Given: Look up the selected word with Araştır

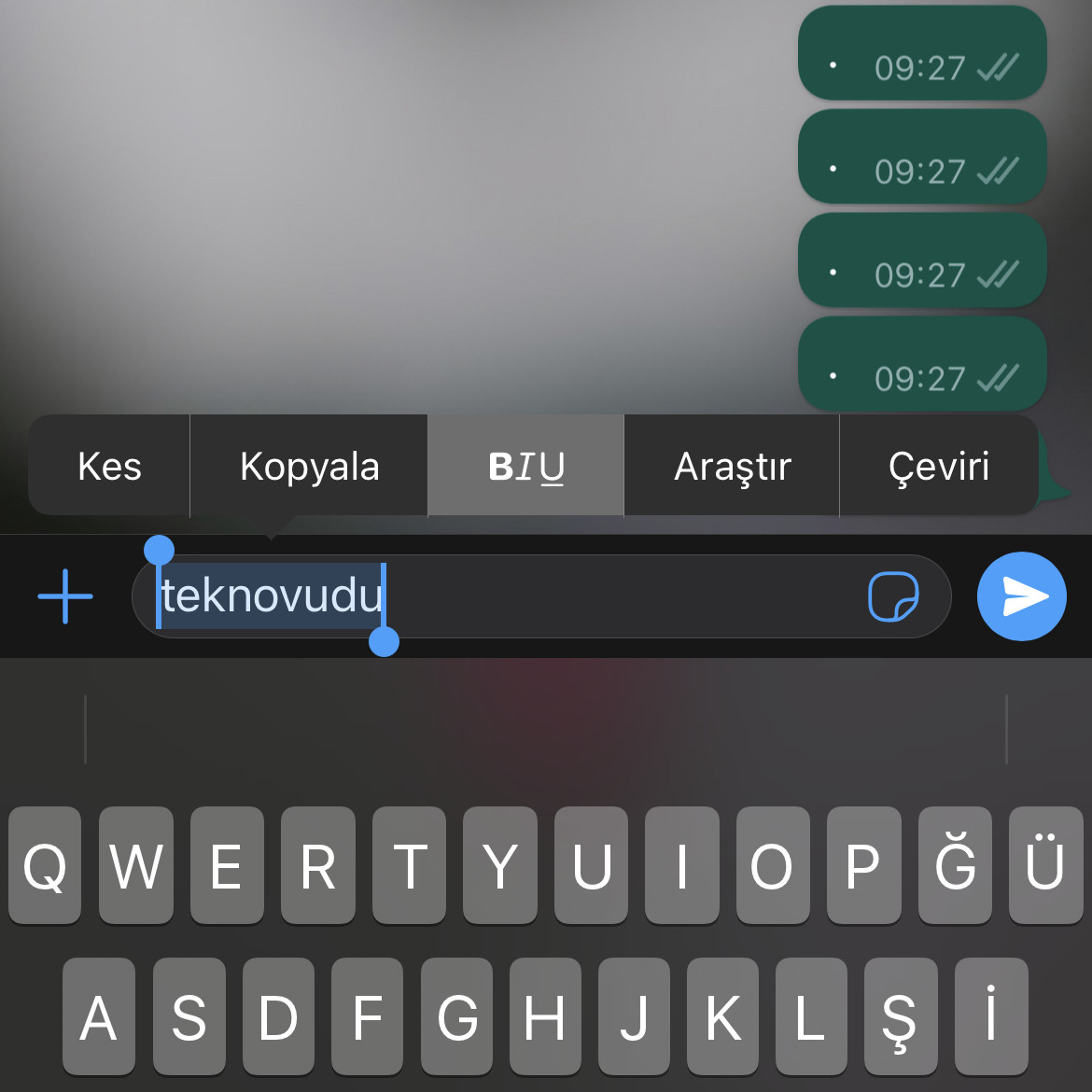Looking at the screenshot, I should coord(732,466).
